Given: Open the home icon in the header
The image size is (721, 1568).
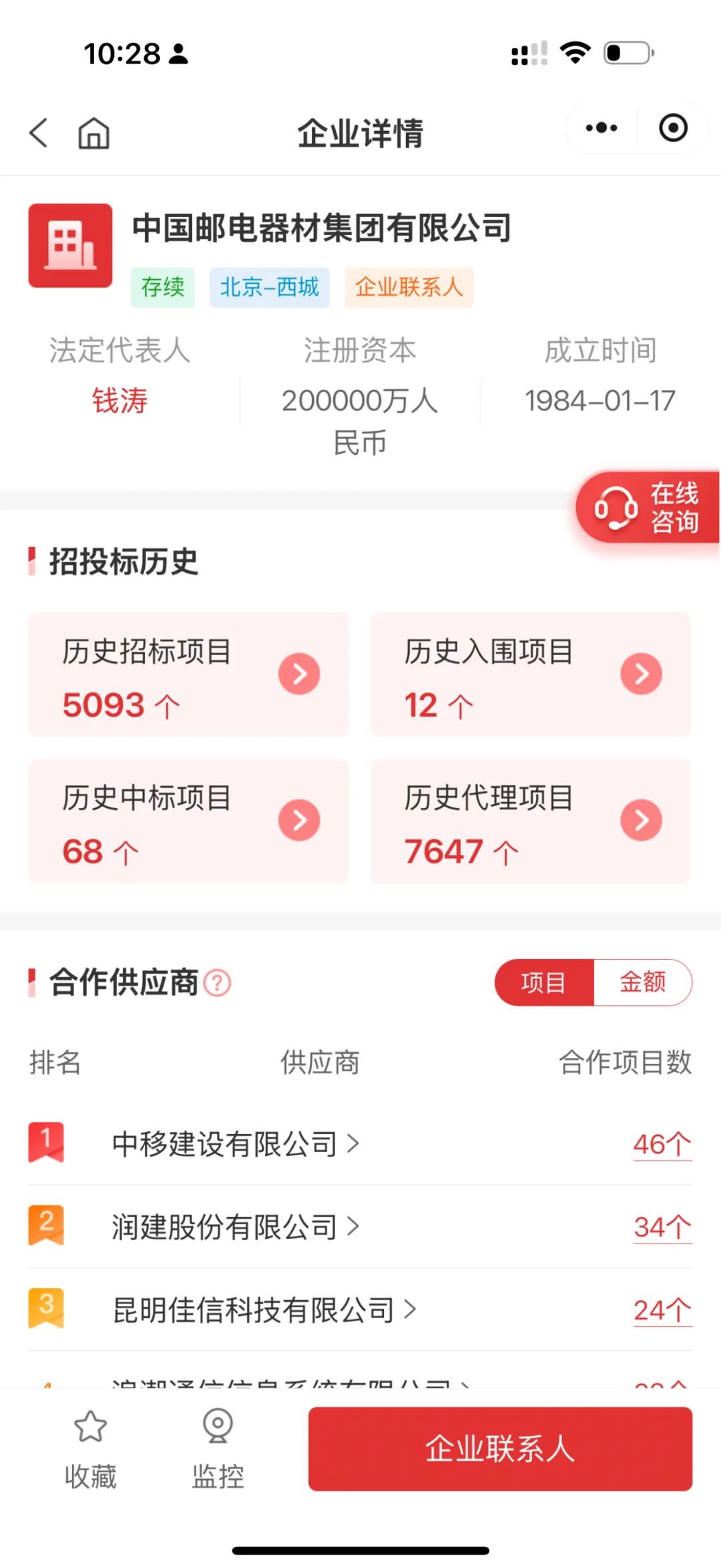Looking at the screenshot, I should [93, 132].
